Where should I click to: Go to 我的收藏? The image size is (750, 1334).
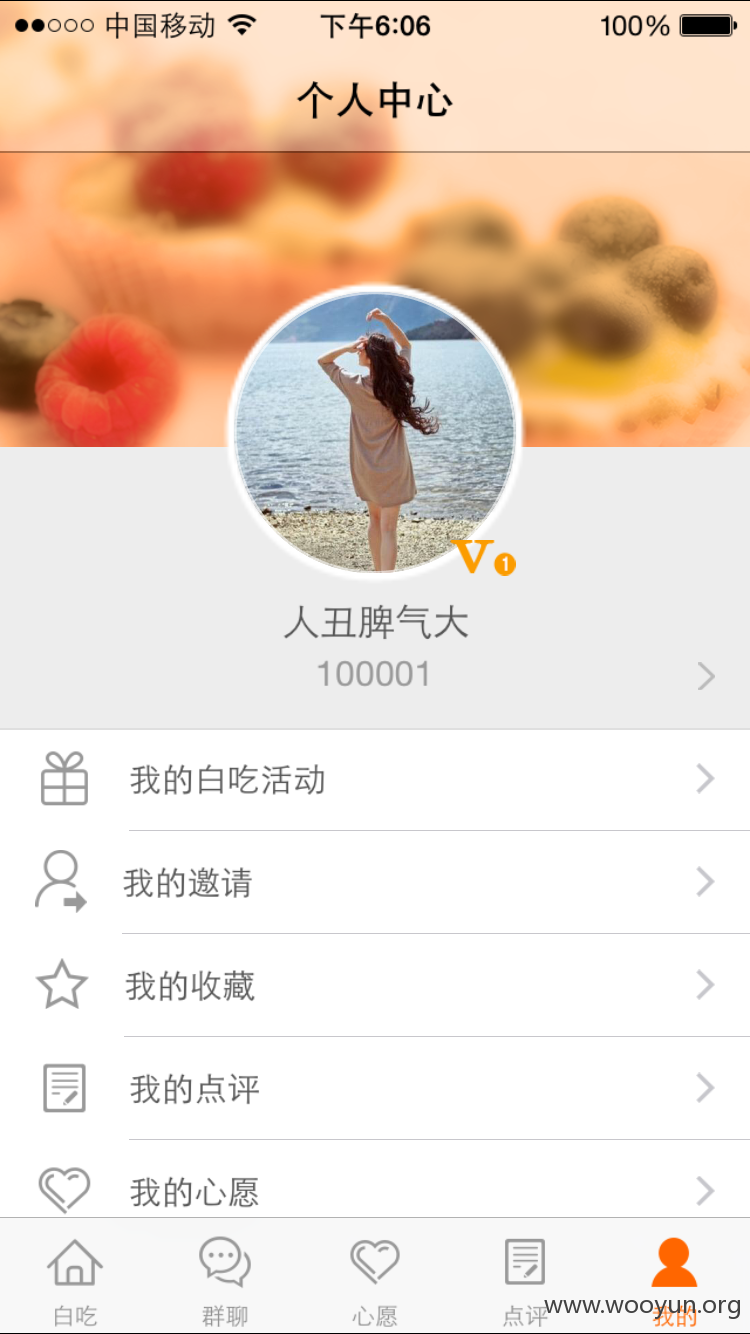pyautogui.click(x=375, y=986)
